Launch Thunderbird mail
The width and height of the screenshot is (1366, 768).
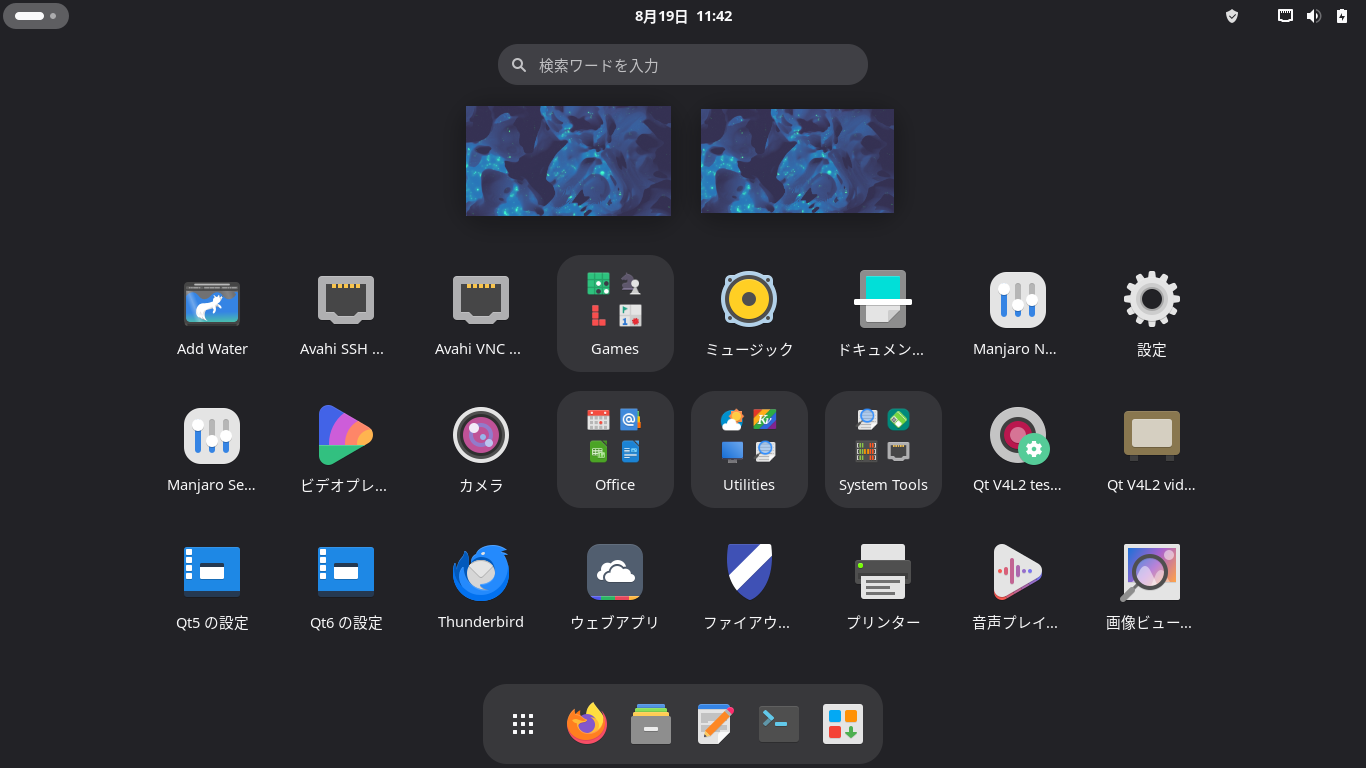point(481,586)
